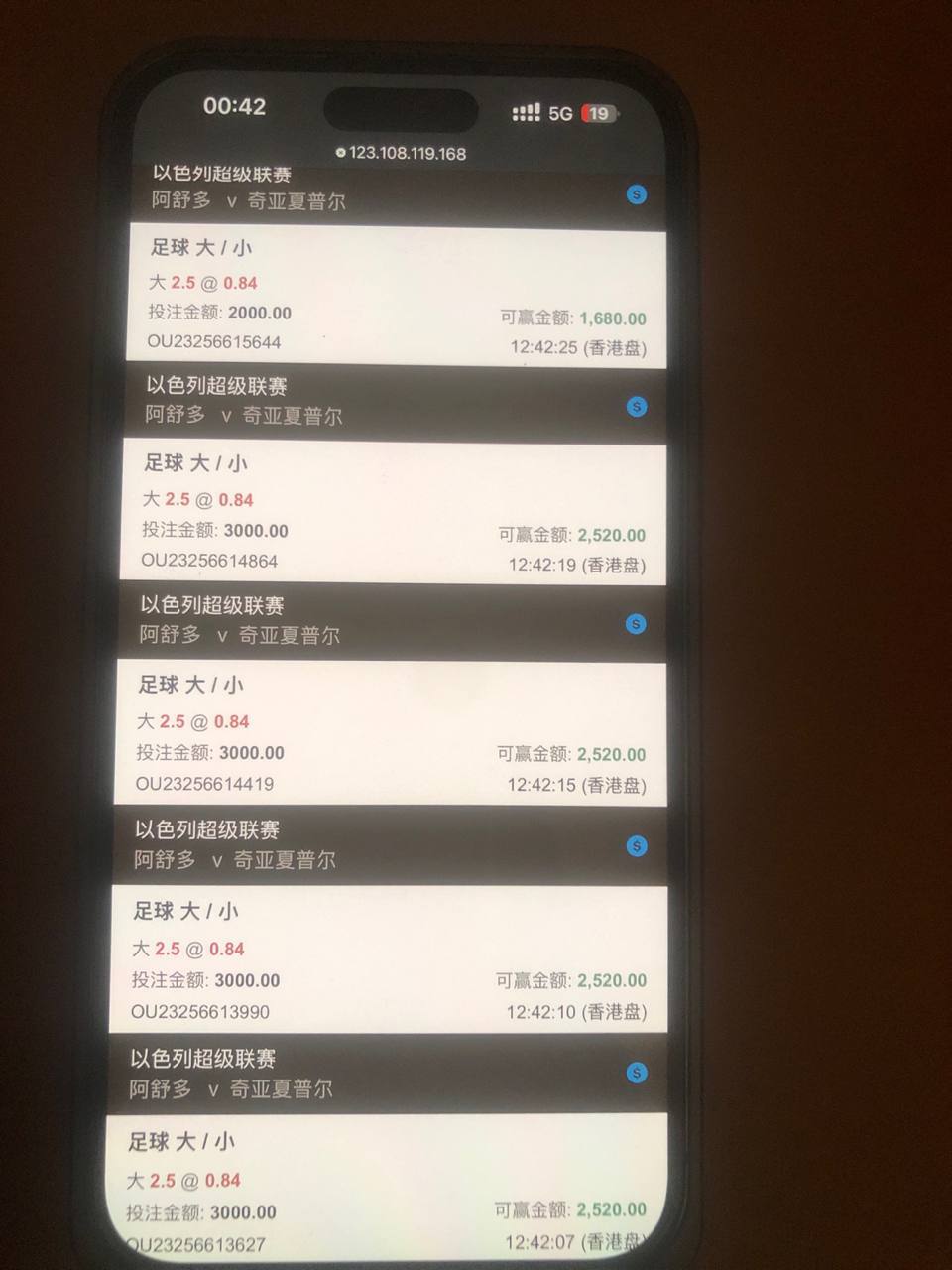This screenshot has width=952, height=1270.
Task: Open bet slip OU23256614864 details
Action: [392, 514]
